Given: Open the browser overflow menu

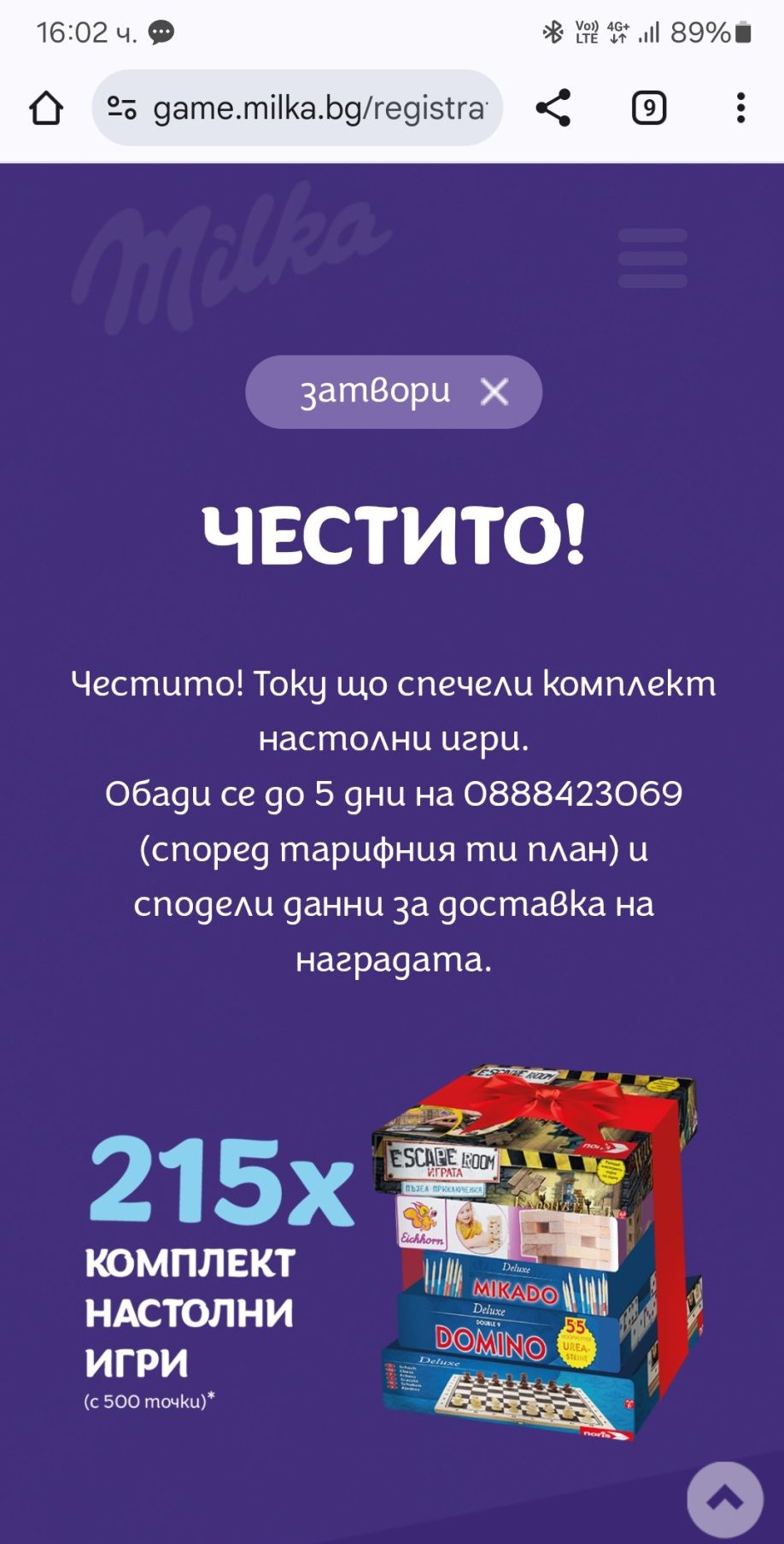Looking at the screenshot, I should point(740,109).
